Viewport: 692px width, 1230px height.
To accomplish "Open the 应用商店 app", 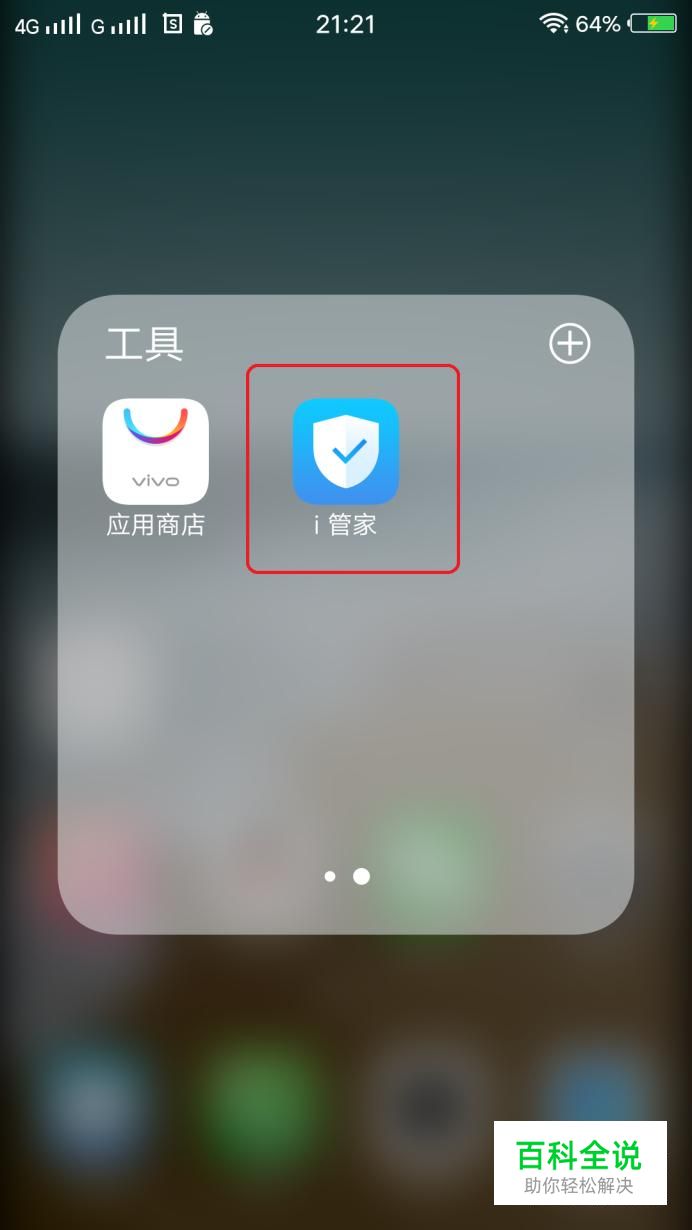I will (x=155, y=452).
